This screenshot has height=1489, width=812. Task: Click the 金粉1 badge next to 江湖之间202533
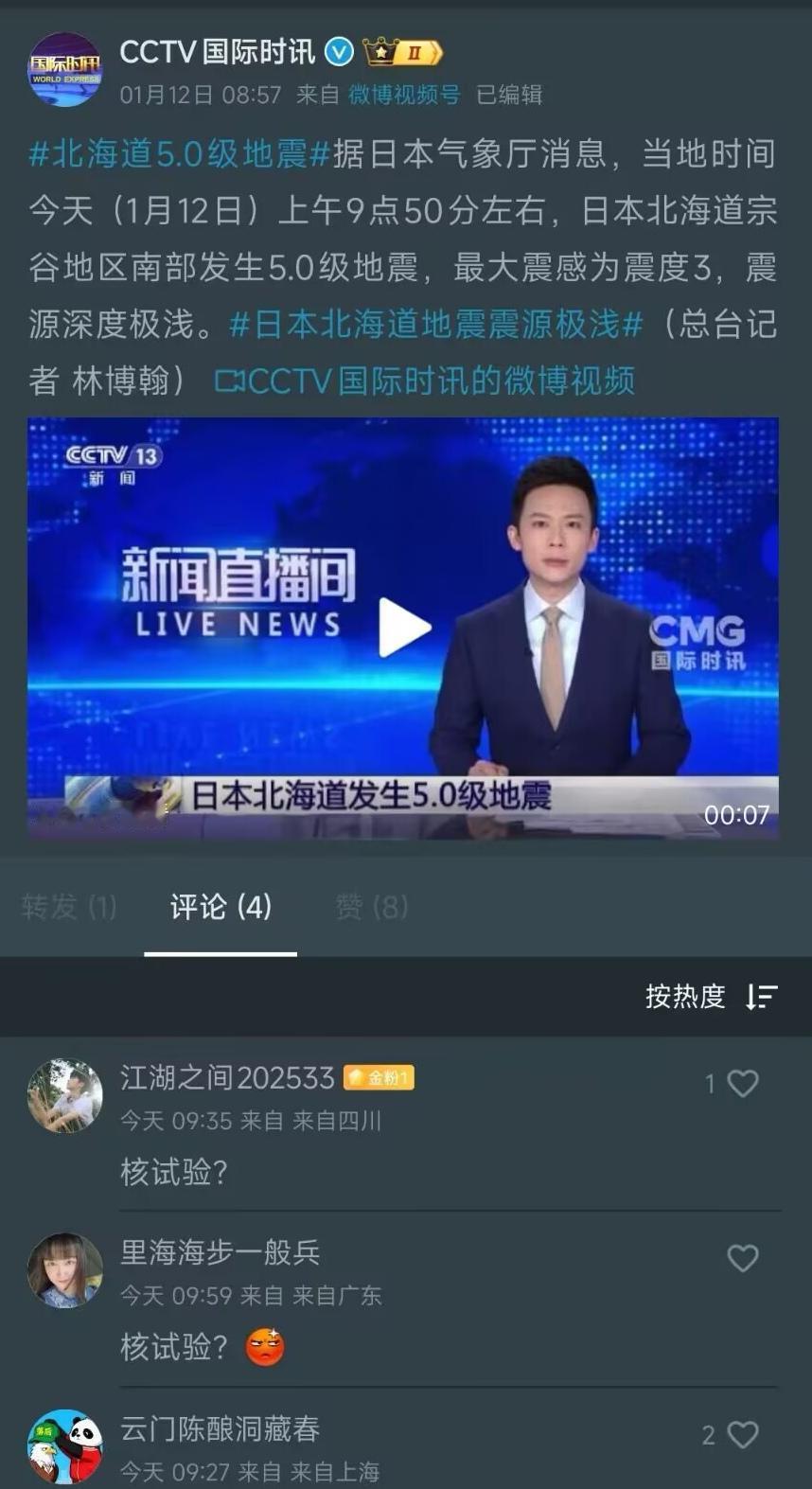point(379,1078)
